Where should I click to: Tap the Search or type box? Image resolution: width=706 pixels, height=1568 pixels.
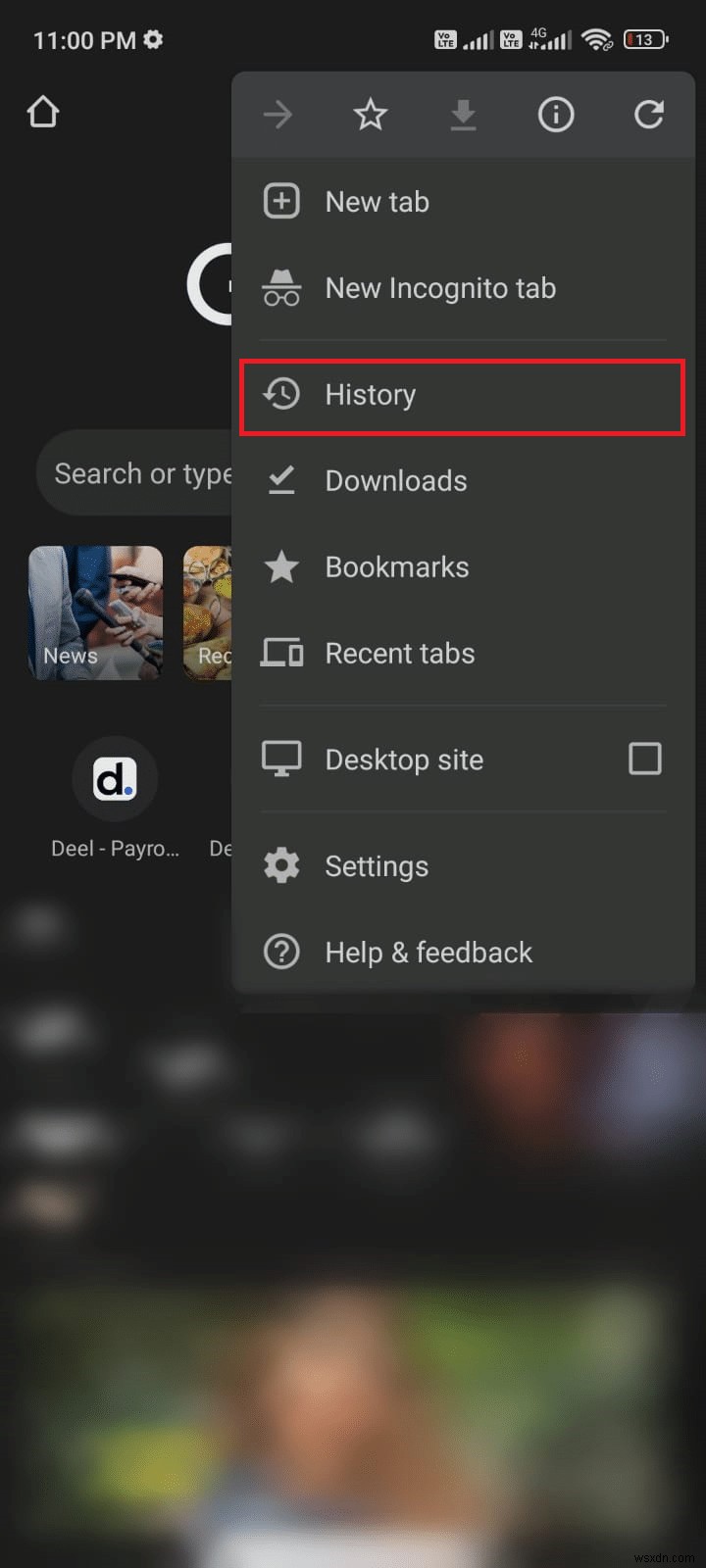[x=137, y=473]
